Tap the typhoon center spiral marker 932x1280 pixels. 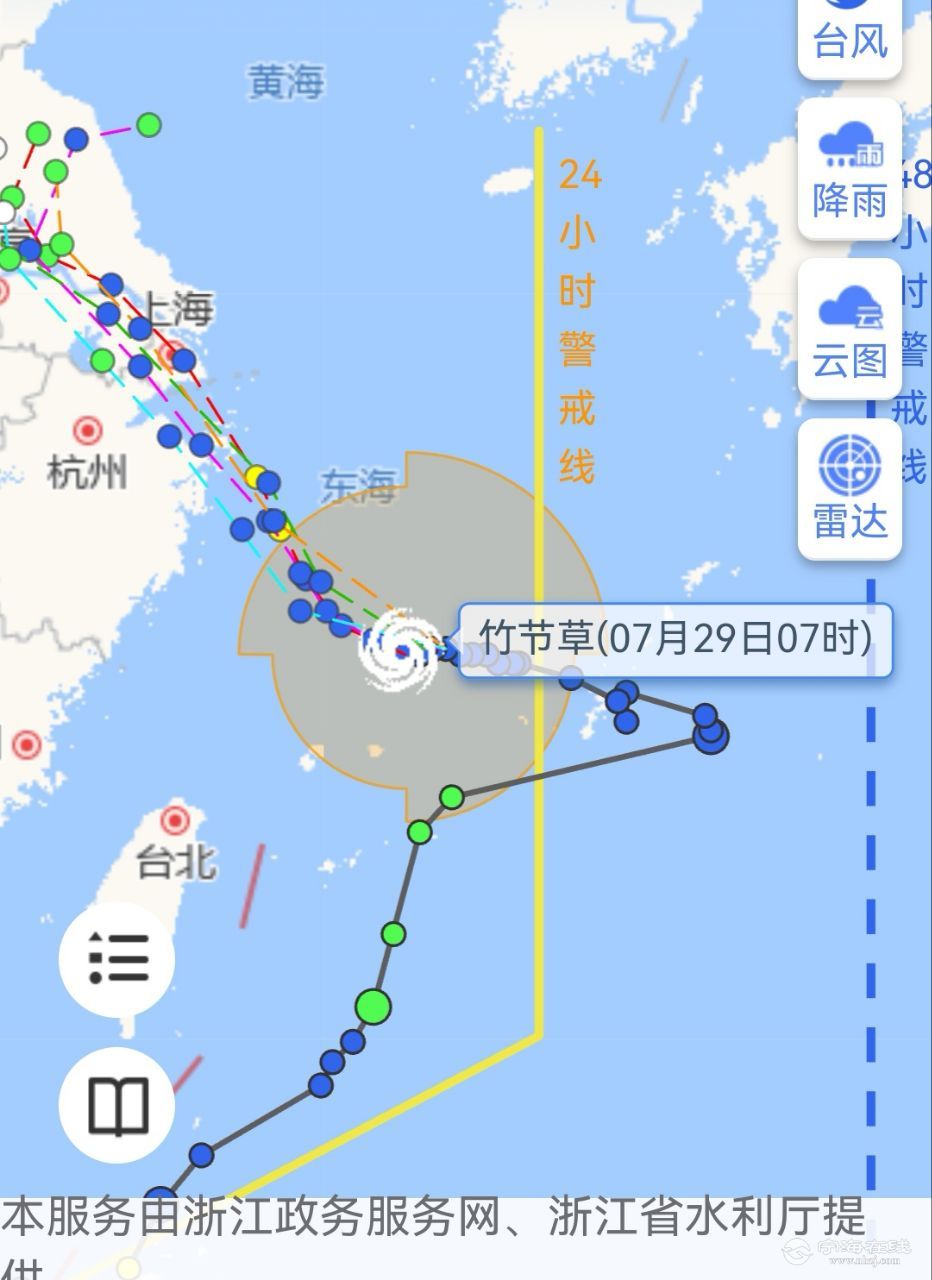400,651
